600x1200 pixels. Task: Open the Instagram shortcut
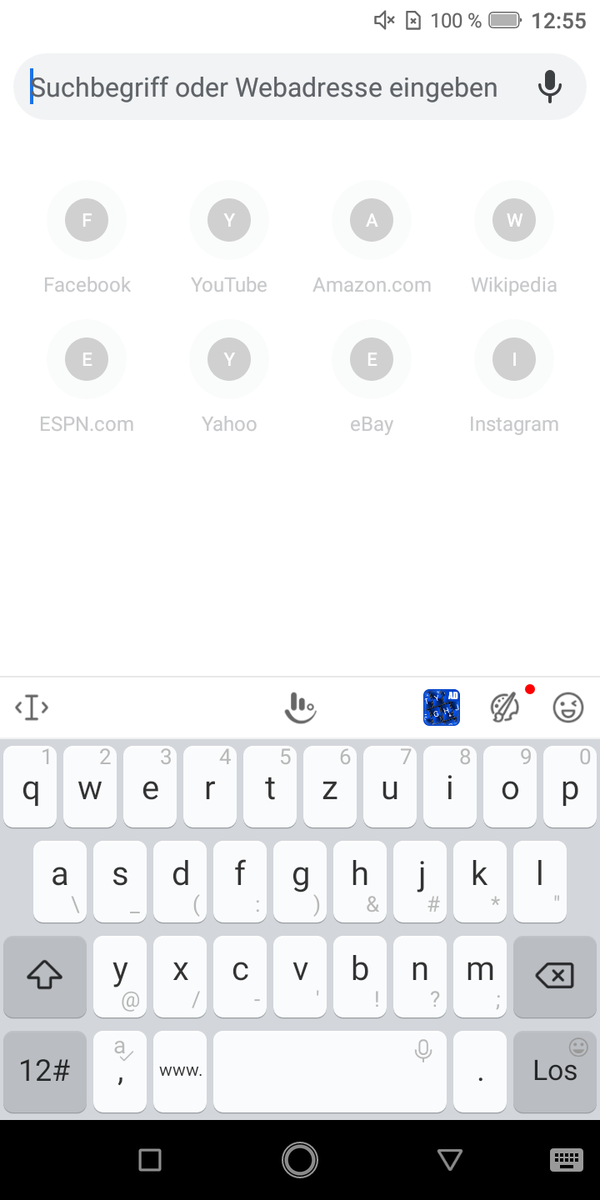(514, 379)
